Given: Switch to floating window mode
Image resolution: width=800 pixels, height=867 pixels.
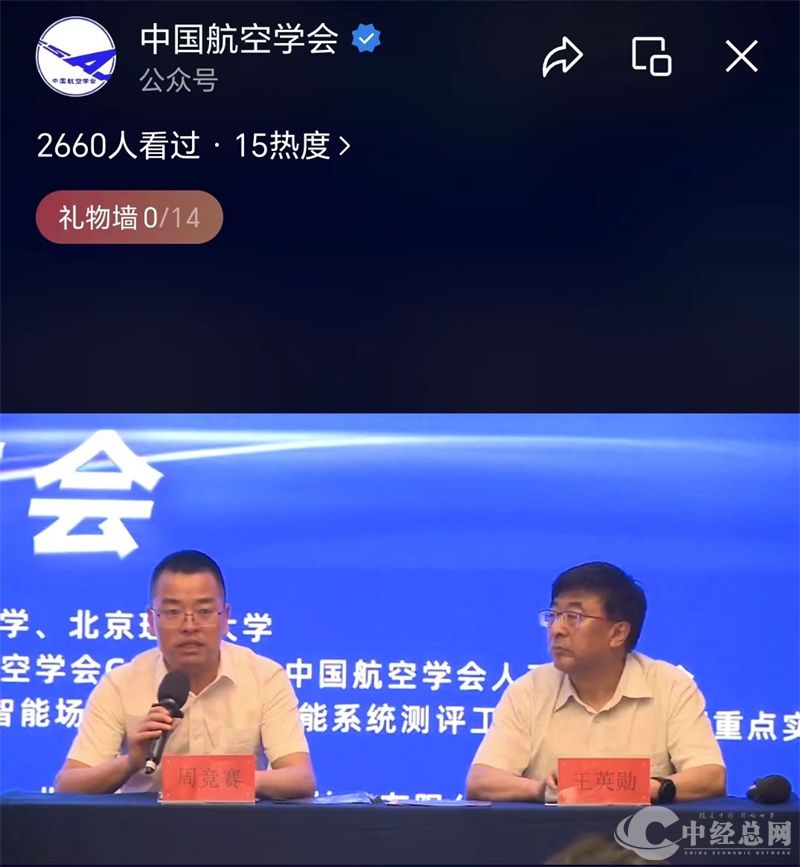Looking at the screenshot, I should (x=651, y=57).
